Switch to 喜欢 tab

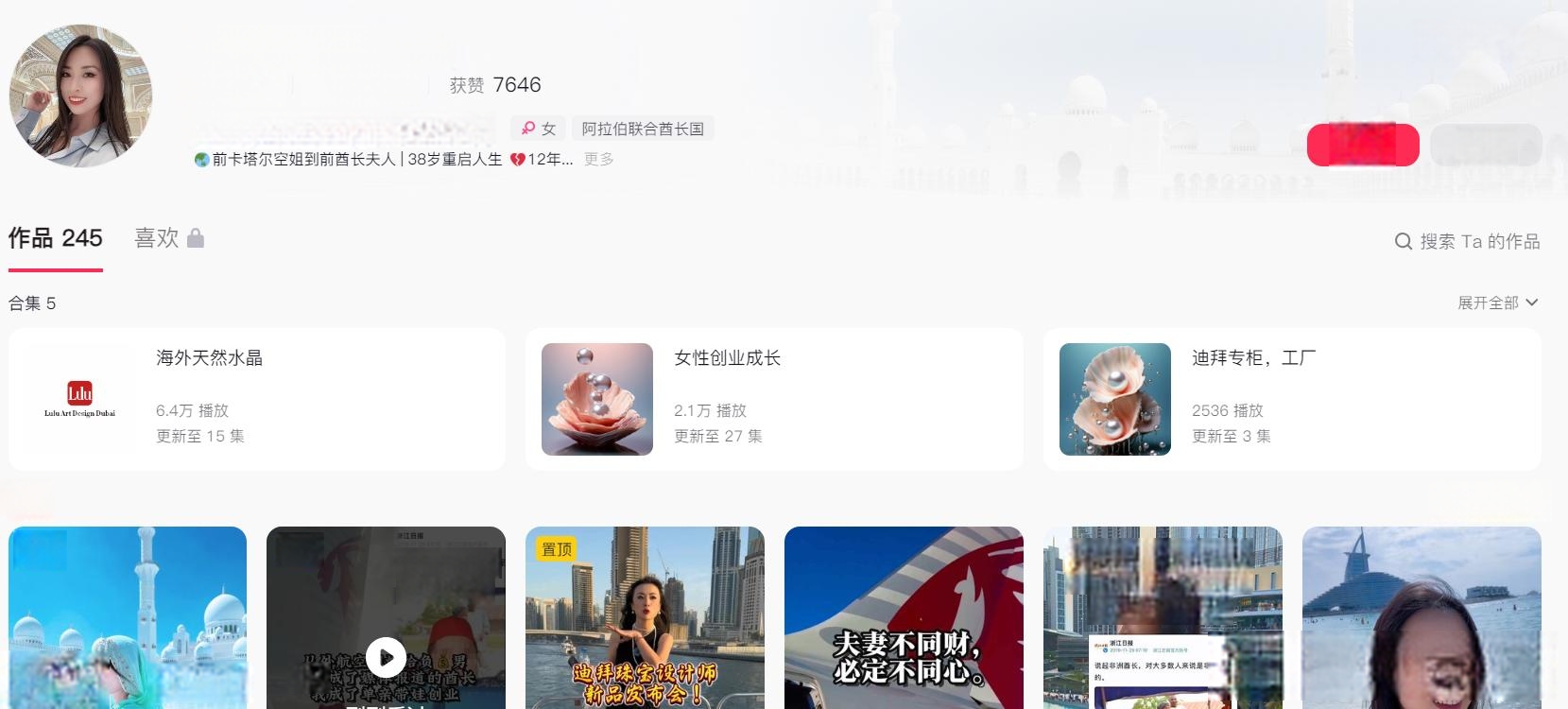click(x=168, y=238)
